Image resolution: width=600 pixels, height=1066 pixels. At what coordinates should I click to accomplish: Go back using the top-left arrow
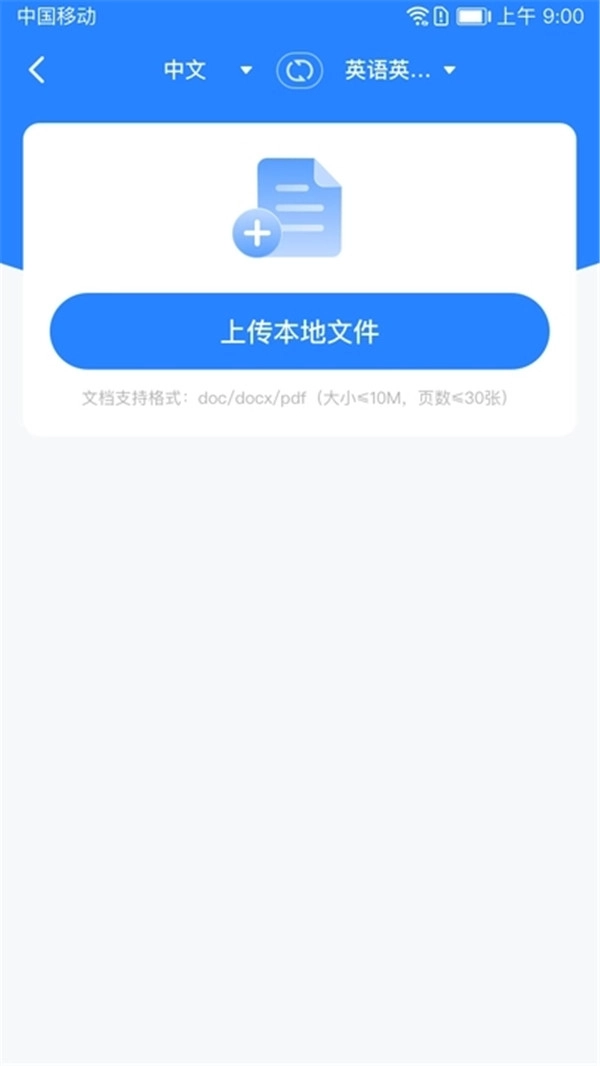(37, 70)
